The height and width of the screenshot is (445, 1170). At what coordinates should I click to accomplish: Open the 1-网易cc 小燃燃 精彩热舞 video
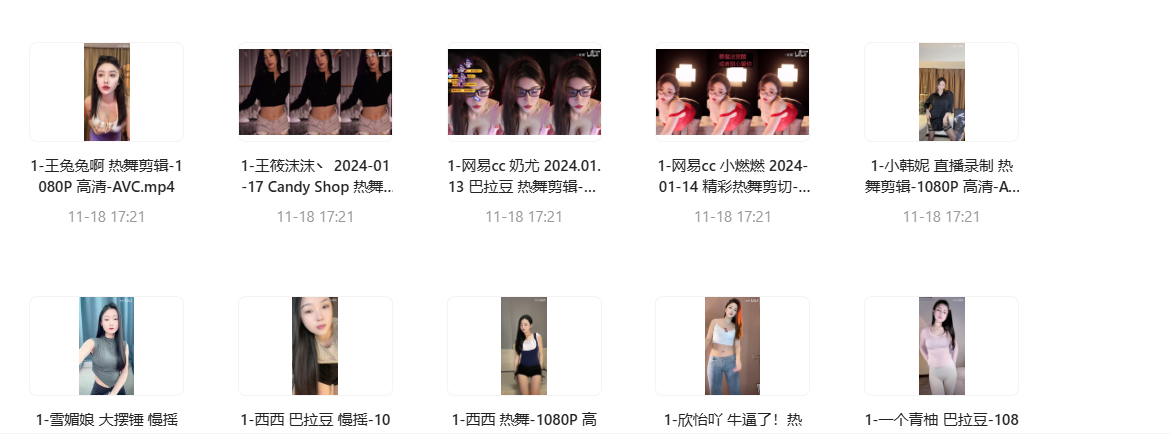(x=732, y=92)
